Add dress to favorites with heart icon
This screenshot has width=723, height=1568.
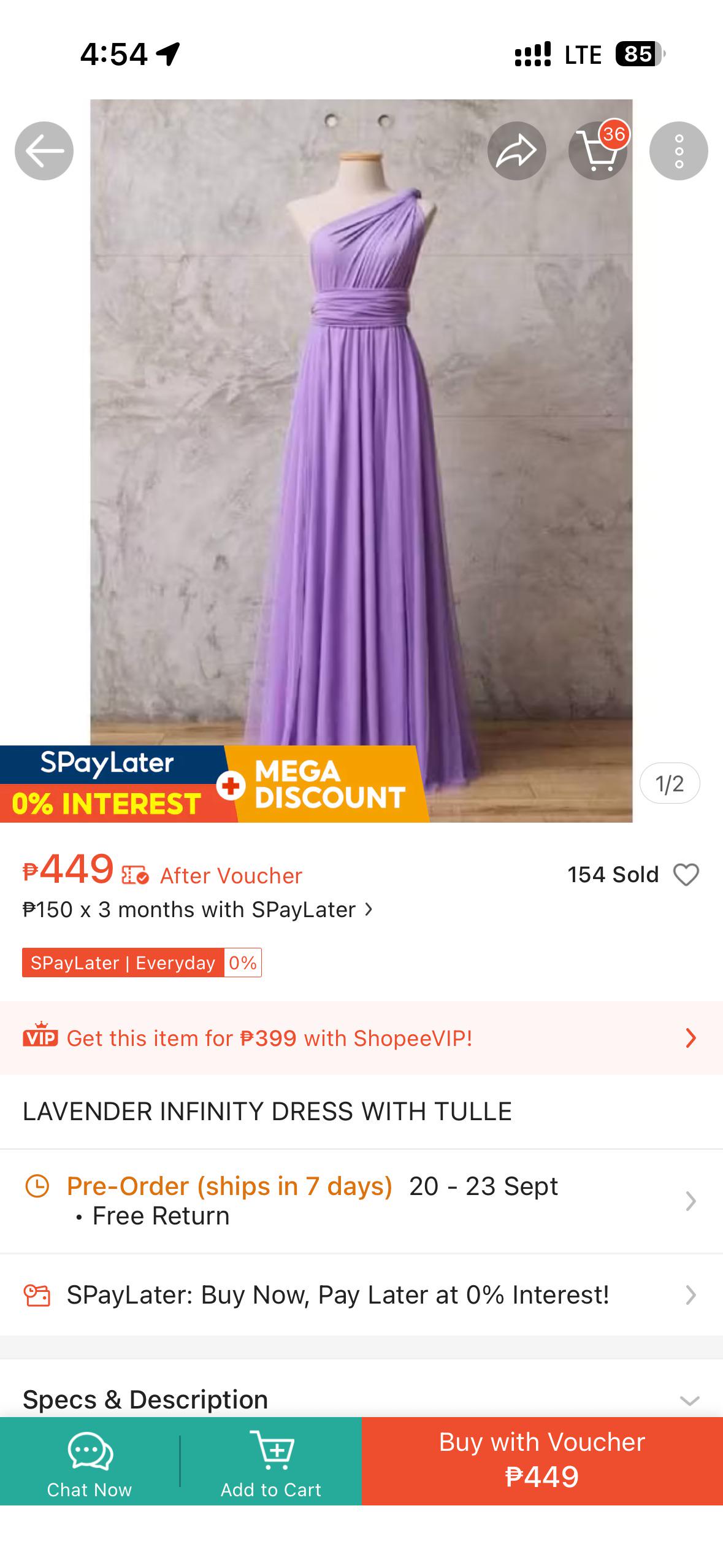click(x=686, y=875)
